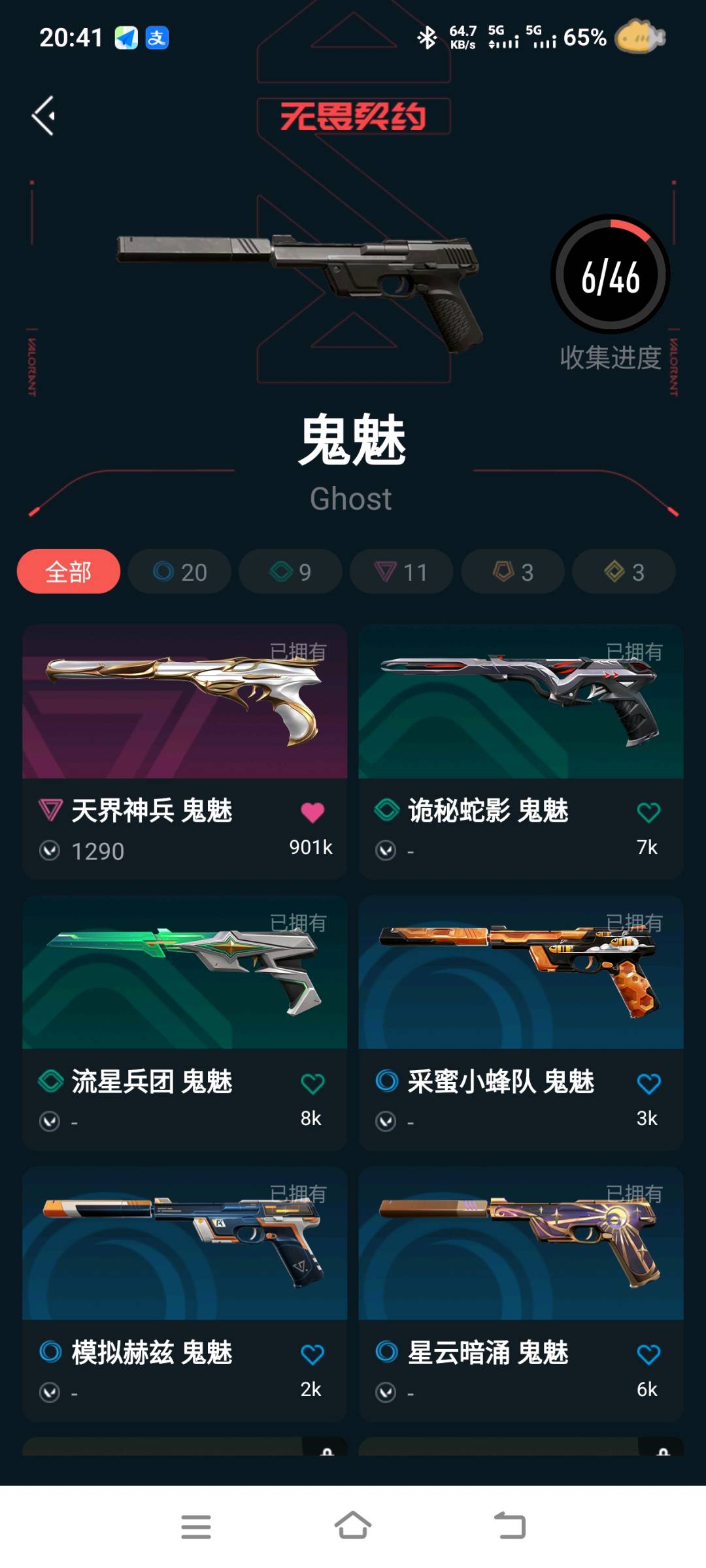Open the 诡秘蛇影 鬼魅 skin card
Viewport: 706px width, 1568px height.
[x=521, y=751]
